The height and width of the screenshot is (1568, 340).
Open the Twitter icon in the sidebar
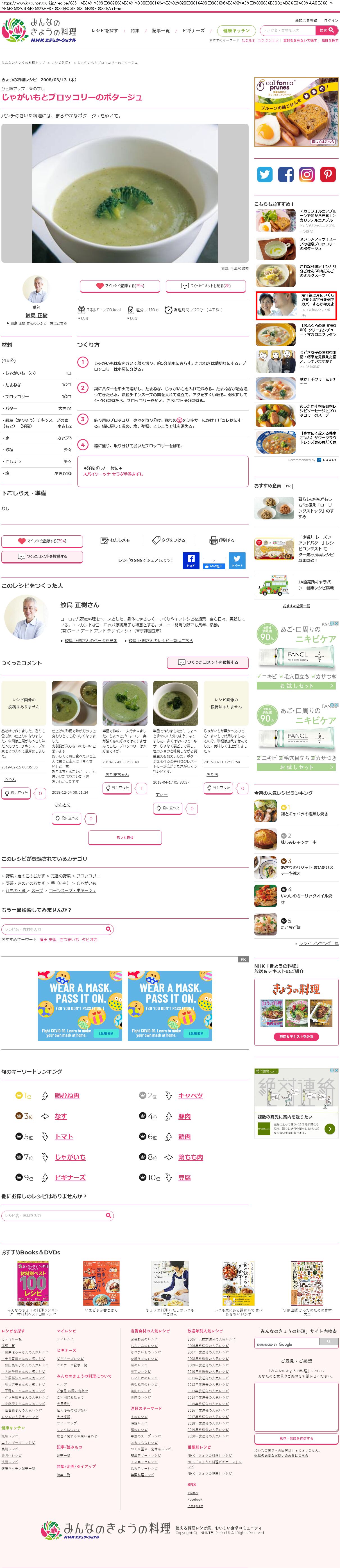click(265, 175)
